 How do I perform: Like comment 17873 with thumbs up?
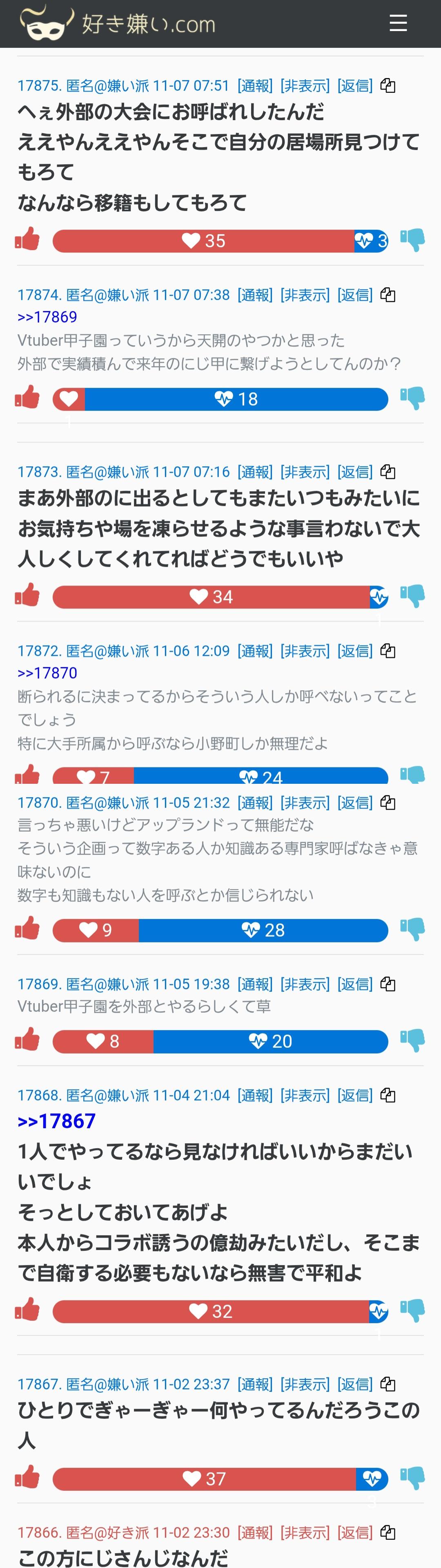click(x=27, y=595)
